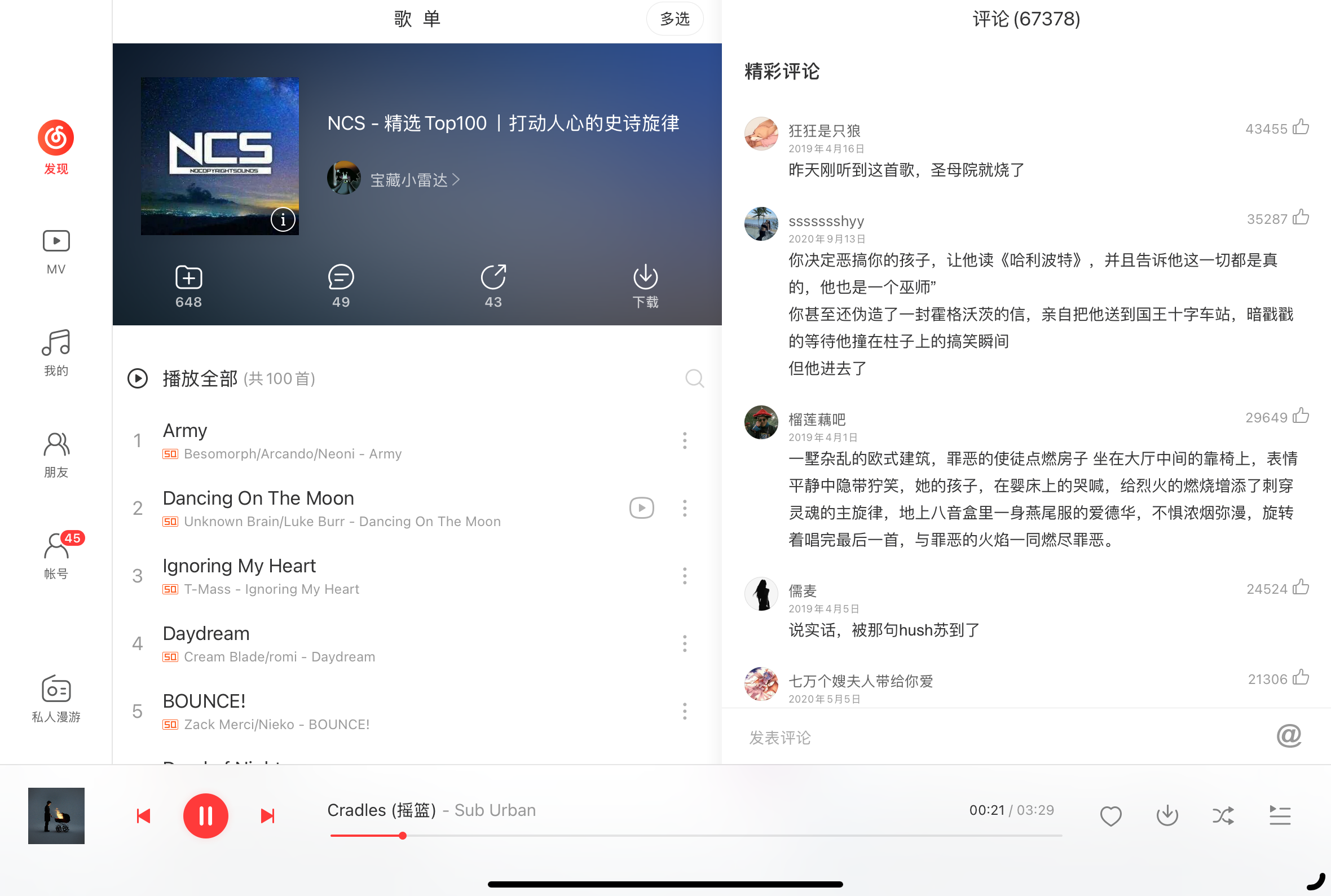Open the 帐号 account tab
This screenshot has height=896, width=1331.
click(x=56, y=555)
